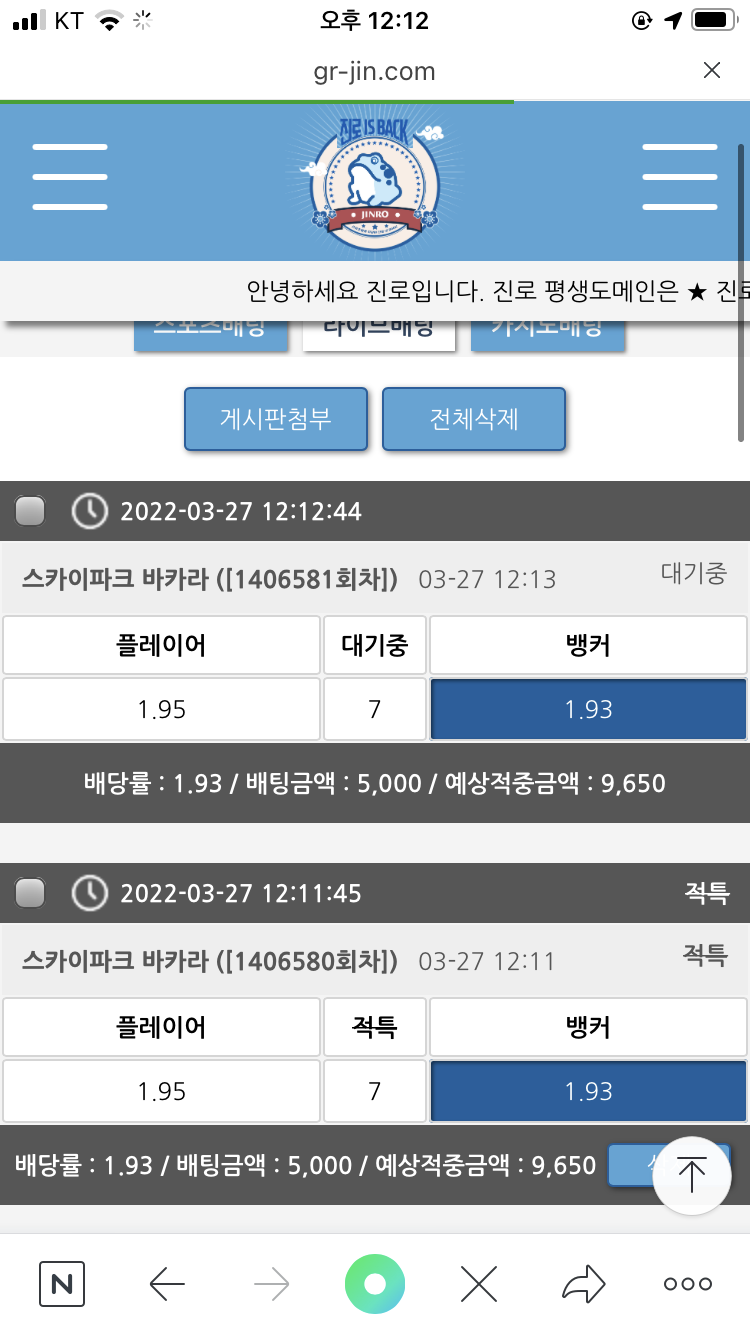This screenshot has width=750, height=1334.
Task: Select the checkbox for the 12:12:44 bet
Action: tap(31, 512)
